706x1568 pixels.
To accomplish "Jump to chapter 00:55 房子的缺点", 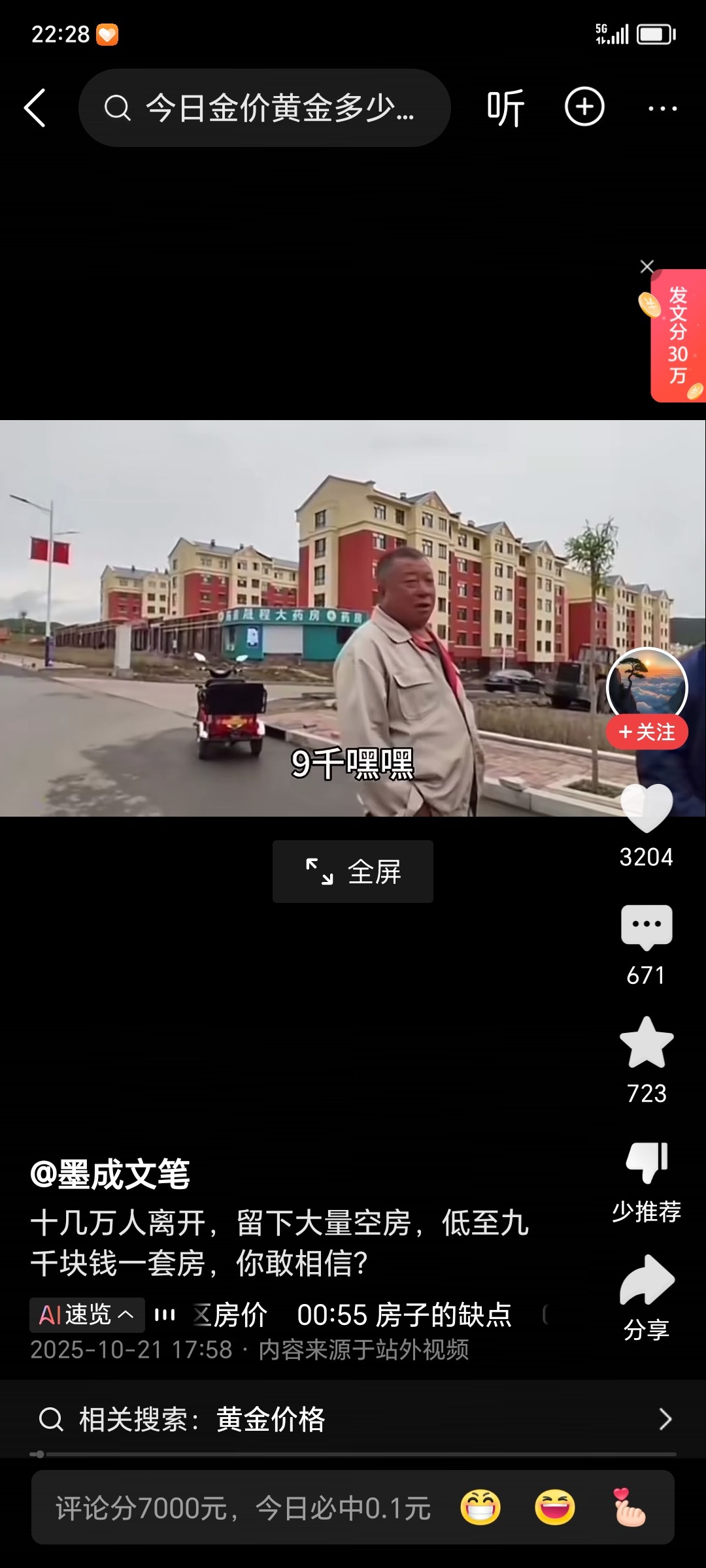I will [403, 1315].
